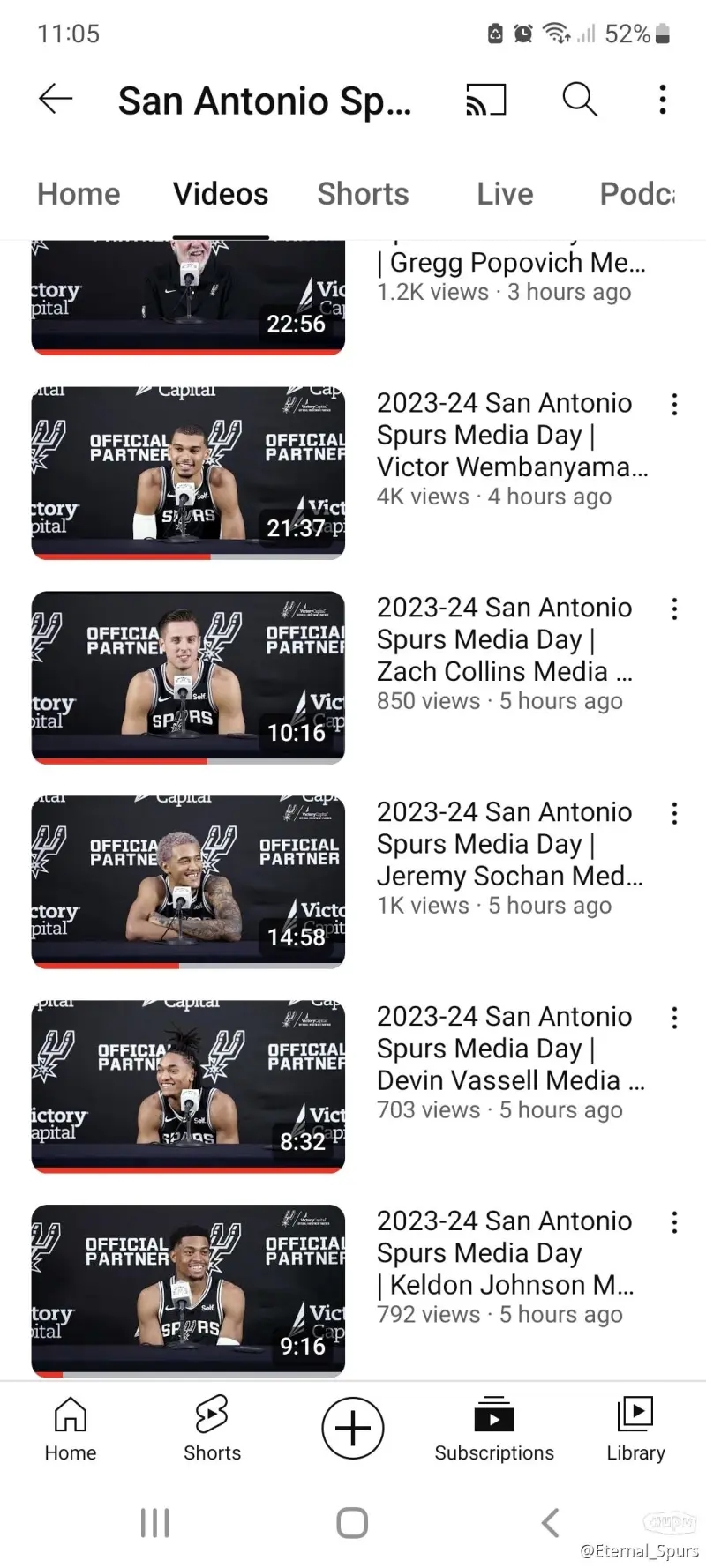Image resolution: width=706 pixels, height=1568 pixels.
Task: Open options for Zach Collins video
Action: 674,609
